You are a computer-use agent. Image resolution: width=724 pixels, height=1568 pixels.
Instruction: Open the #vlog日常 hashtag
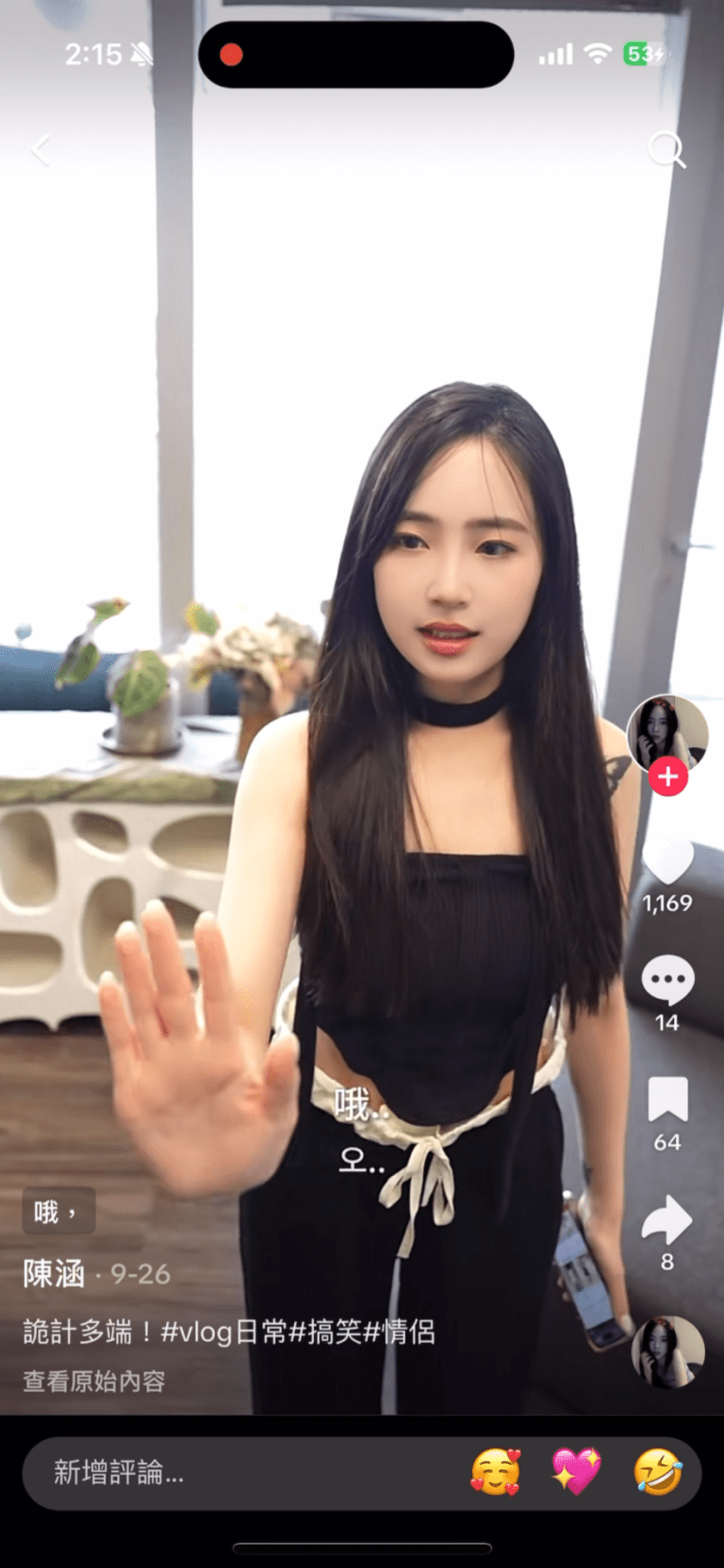point(223,1331)
